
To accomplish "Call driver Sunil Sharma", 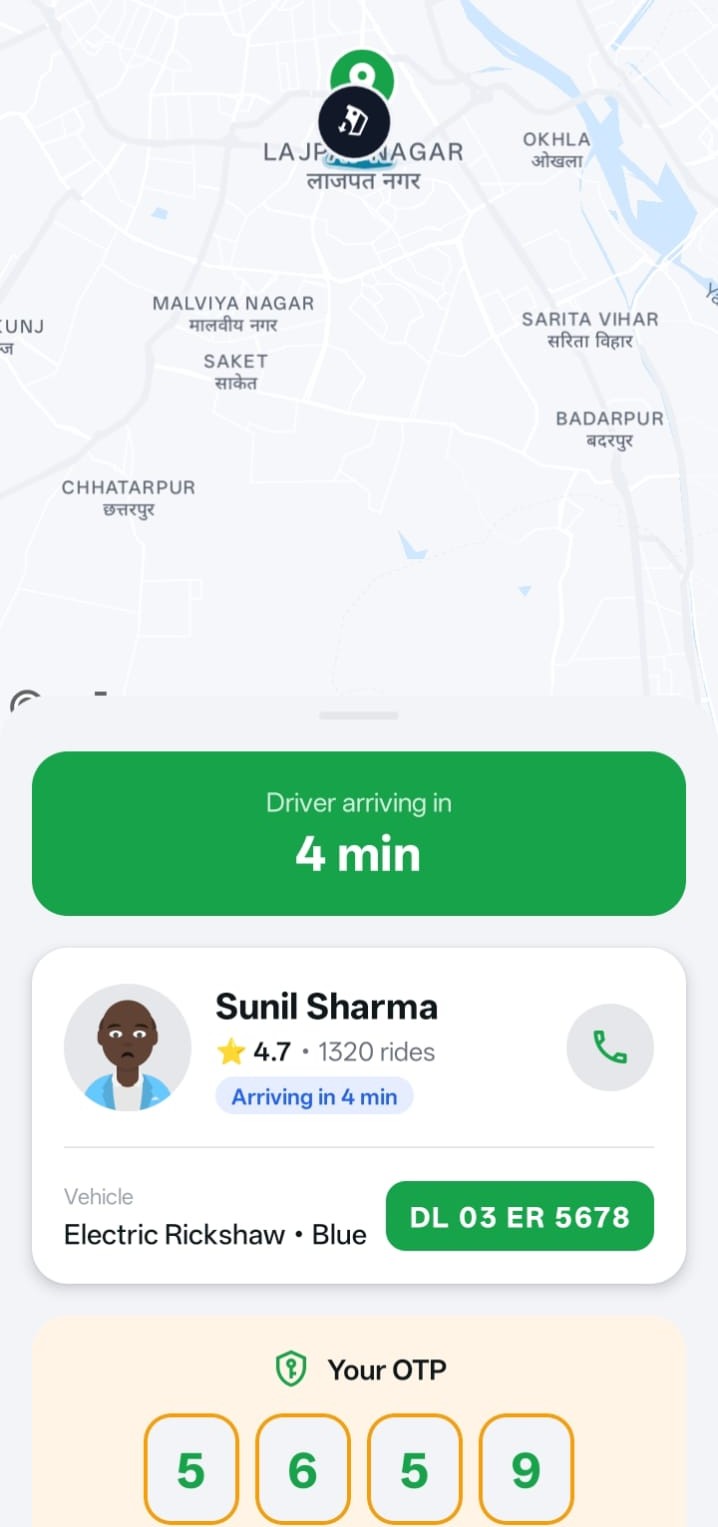I will (x=610, y=1047).
